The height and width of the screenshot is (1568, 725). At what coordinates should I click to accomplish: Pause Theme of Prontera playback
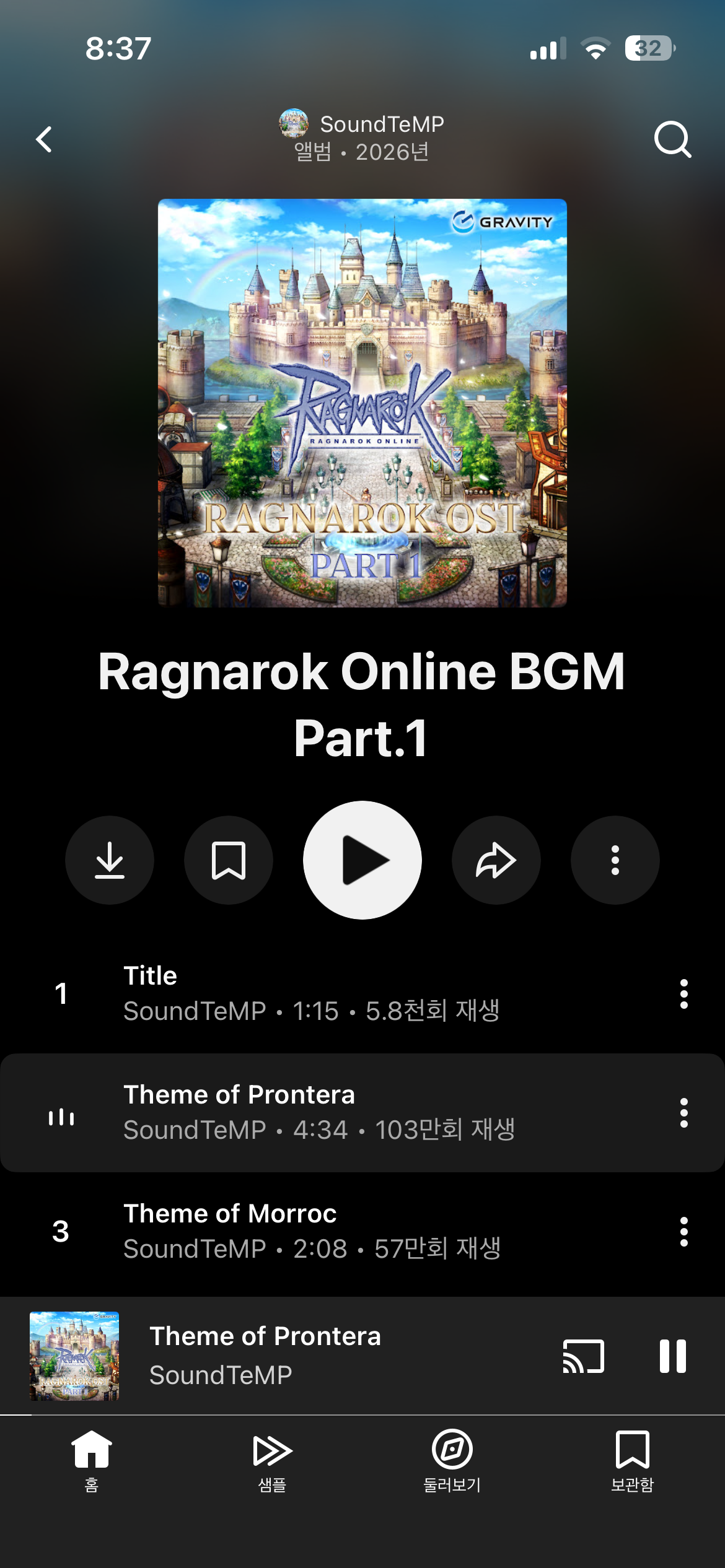pyautogui.click(x=674, y=1356)
